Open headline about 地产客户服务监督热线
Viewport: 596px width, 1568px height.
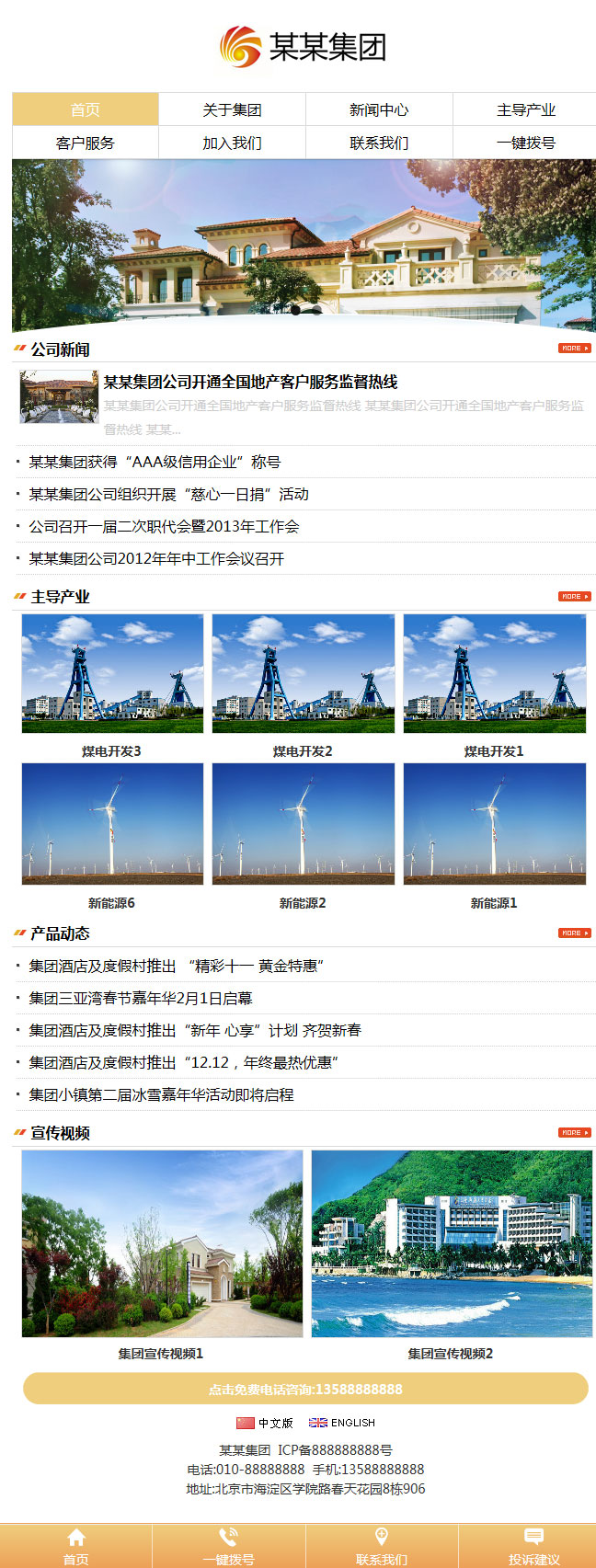coord(250,382)
